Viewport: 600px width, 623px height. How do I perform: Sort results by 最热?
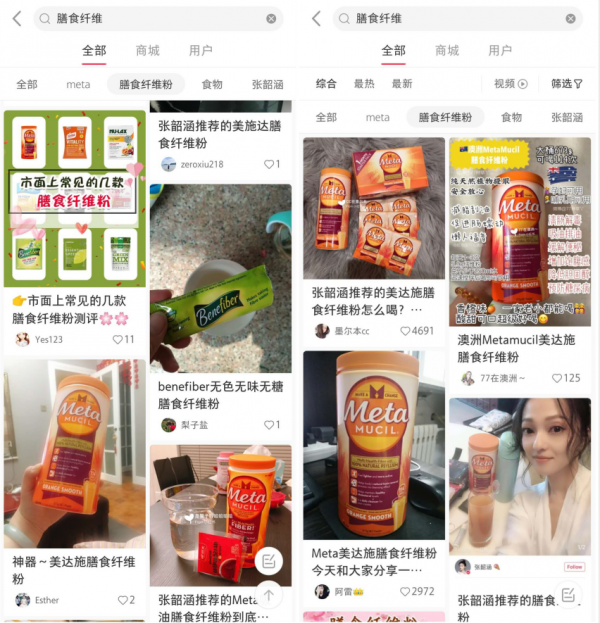pyautogui.click(x=364, y=84)
